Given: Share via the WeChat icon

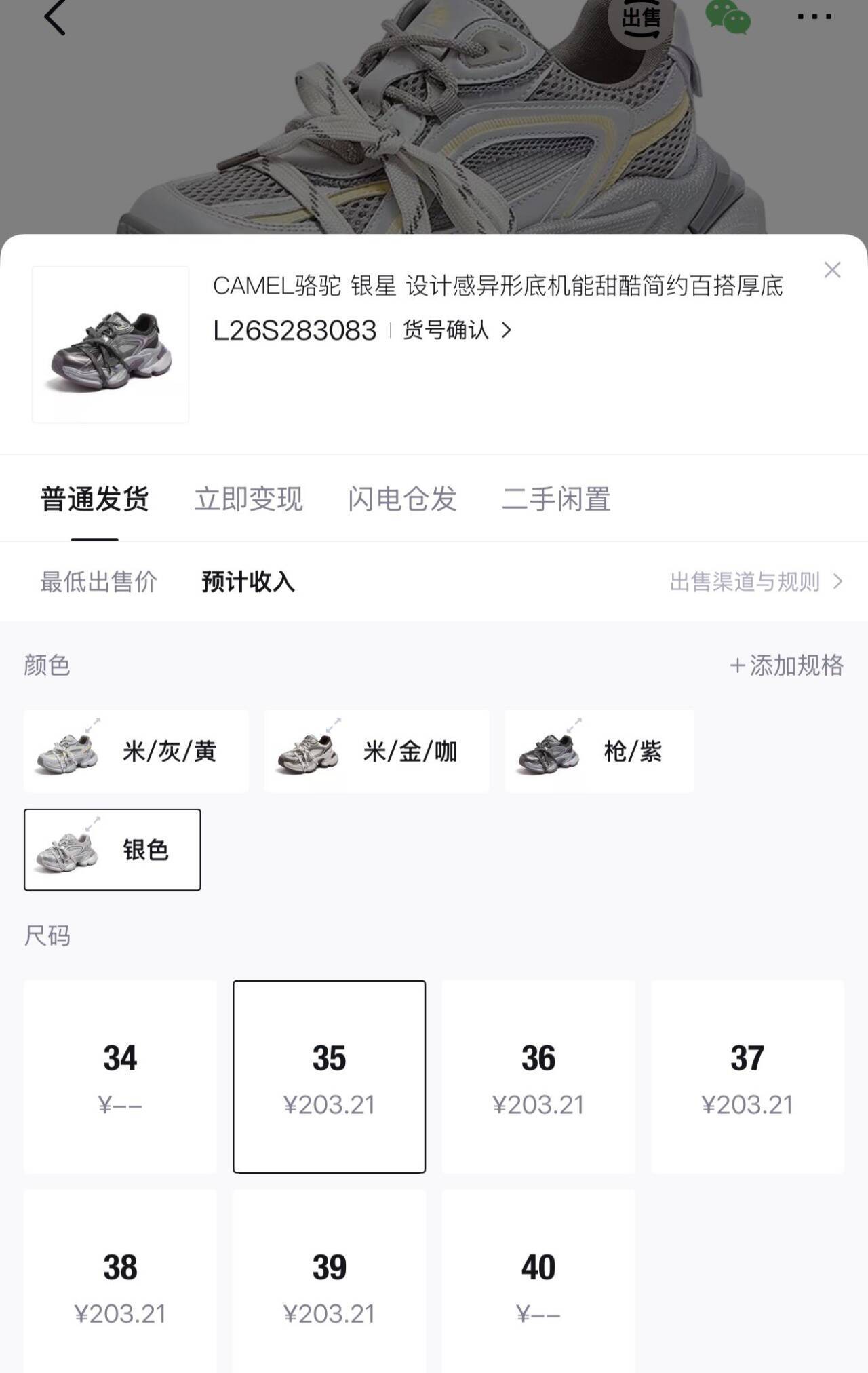Looking at the screenshot, I should click(x=728, y=16).
